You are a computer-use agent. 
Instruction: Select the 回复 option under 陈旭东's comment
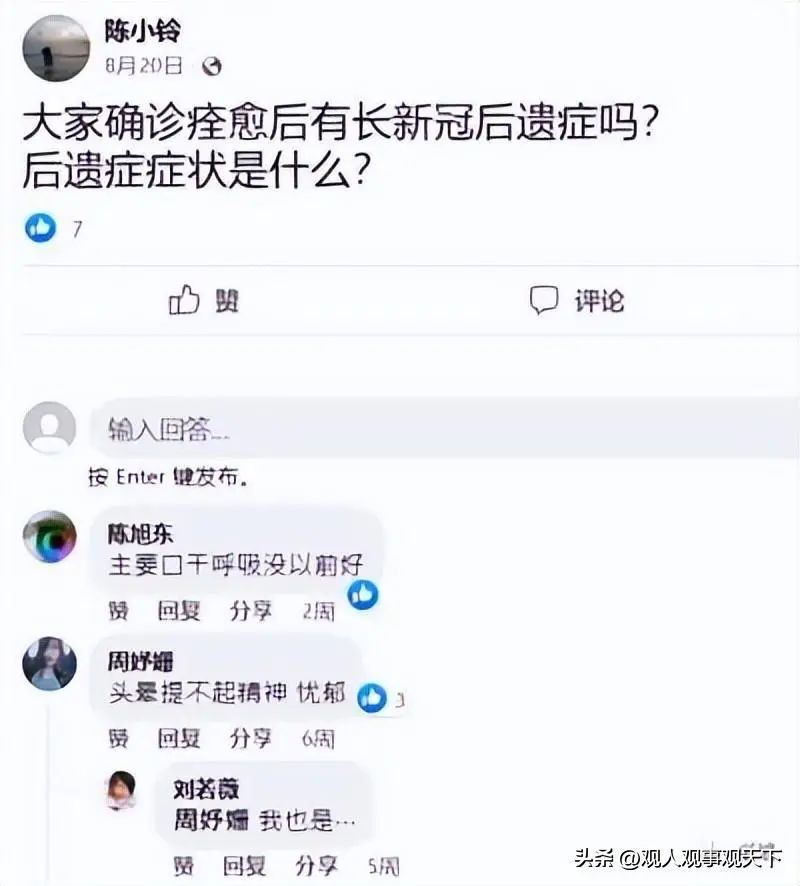[x=177, y=612]
